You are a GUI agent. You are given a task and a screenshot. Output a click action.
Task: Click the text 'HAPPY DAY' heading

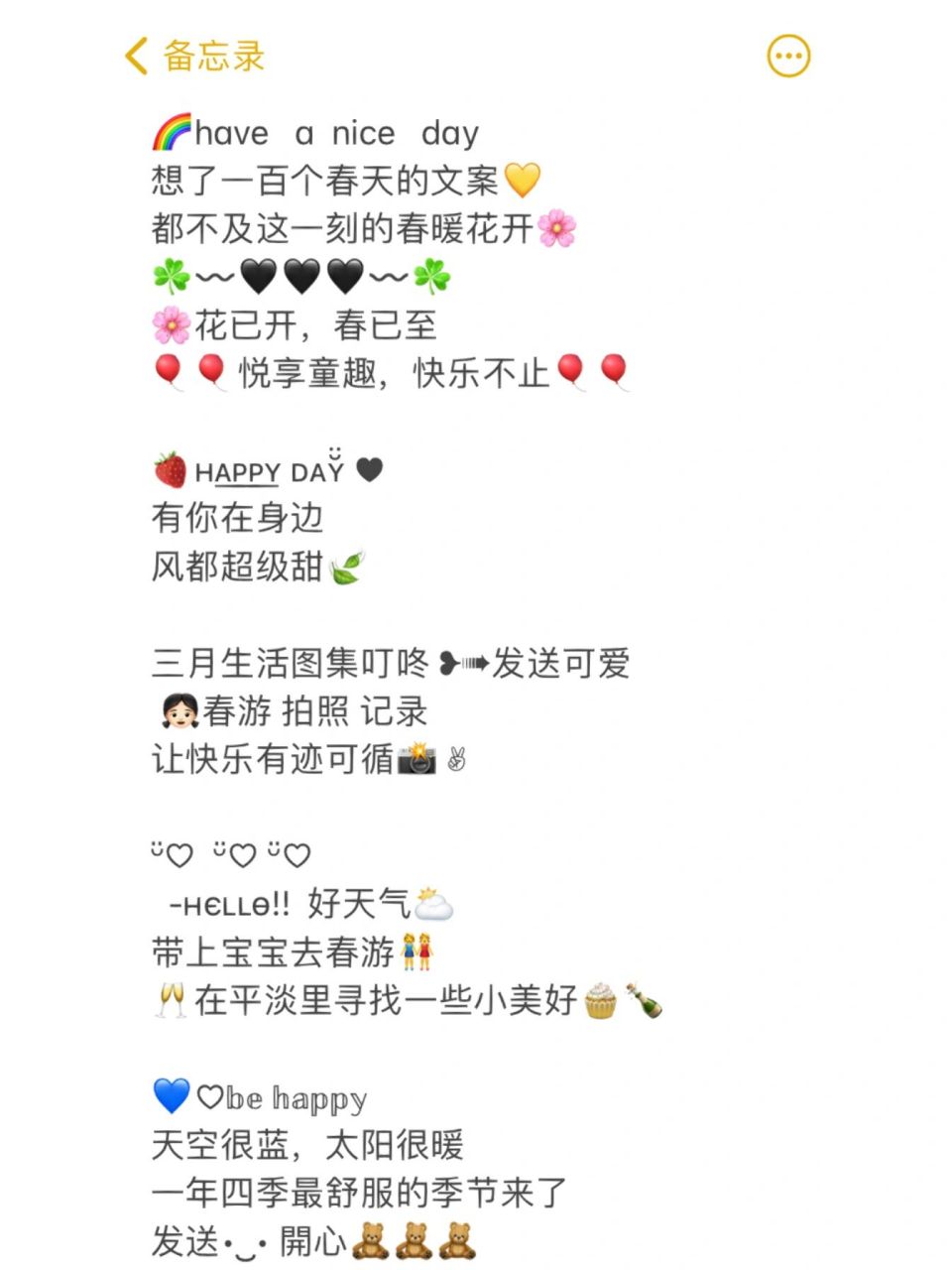click(269, 470)
